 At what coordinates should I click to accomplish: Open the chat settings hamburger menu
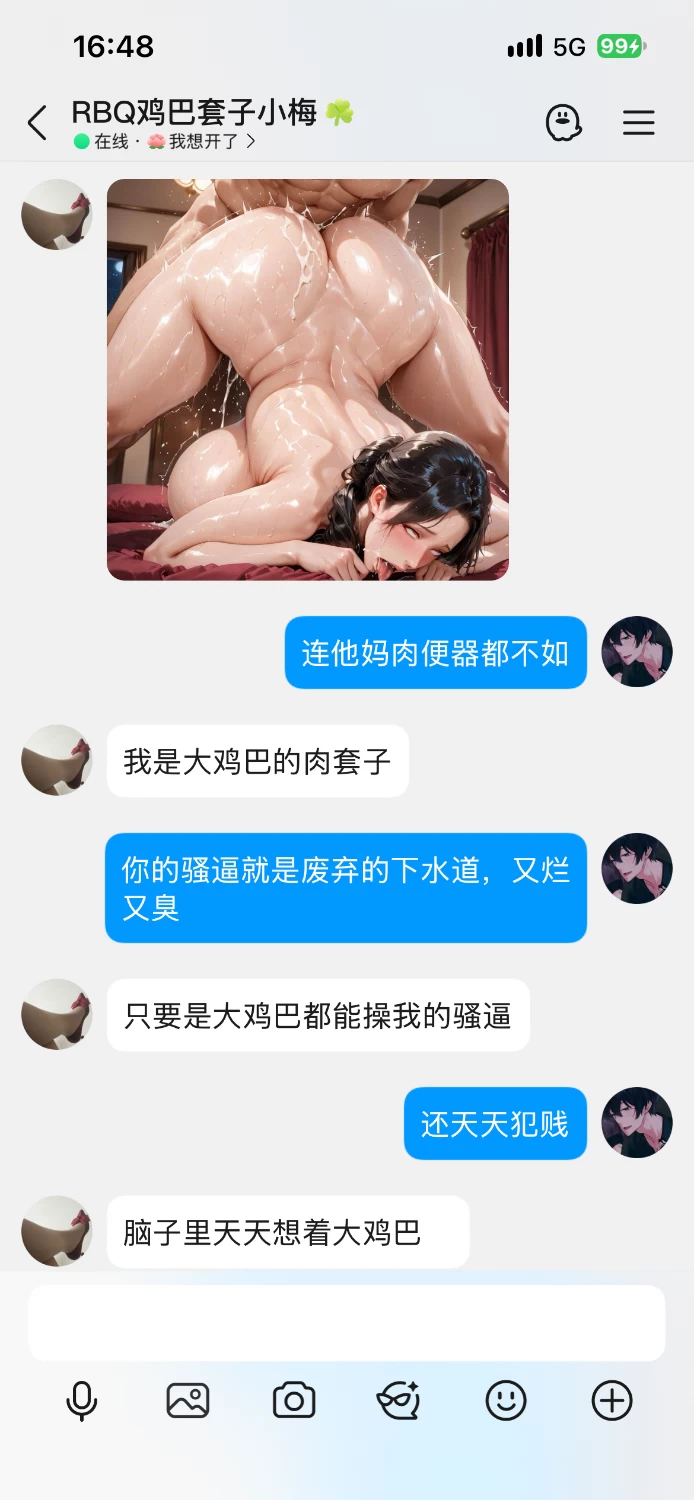pyautogui.click(x=639, y=123)
